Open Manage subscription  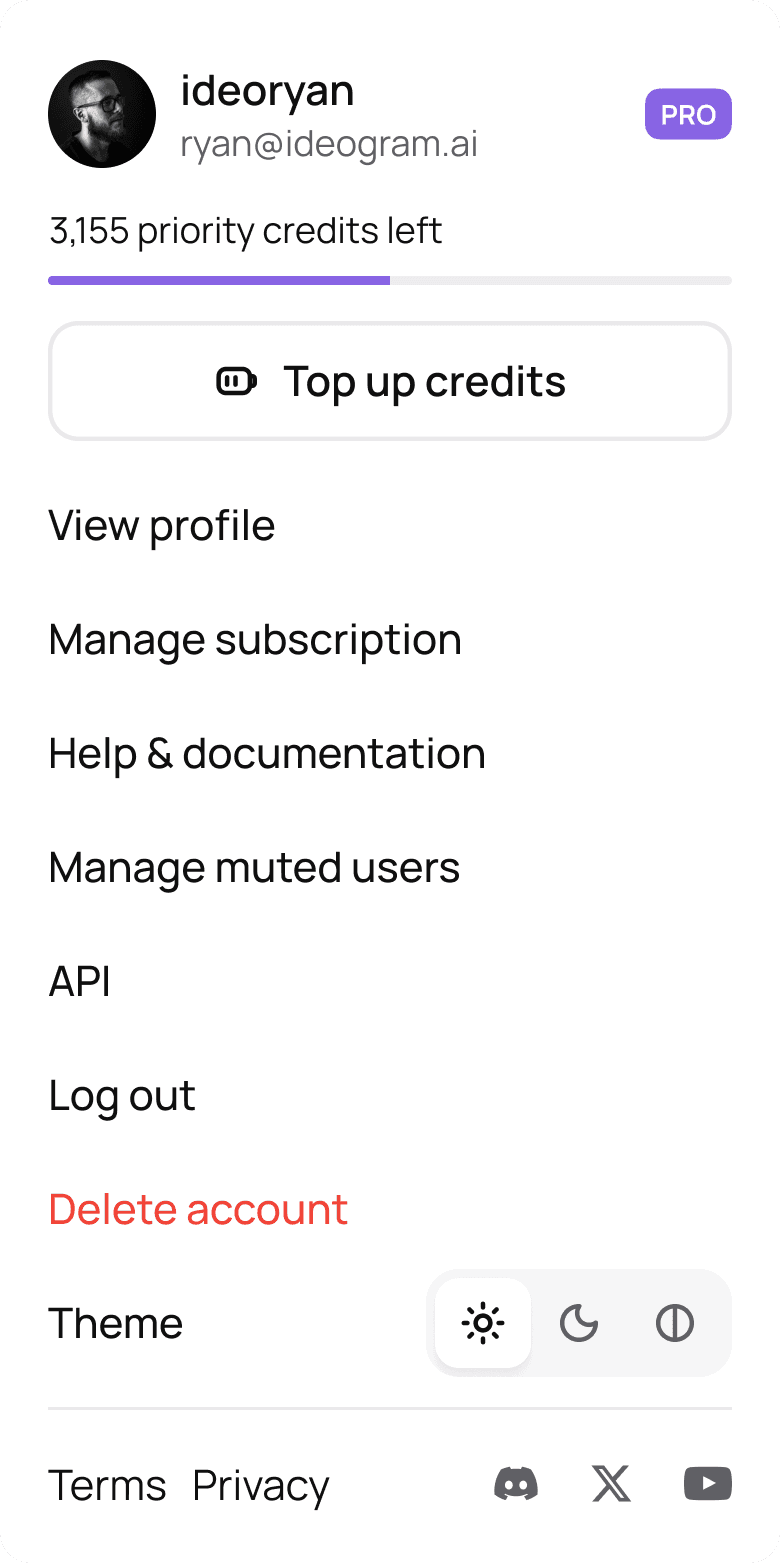(255, 640)
